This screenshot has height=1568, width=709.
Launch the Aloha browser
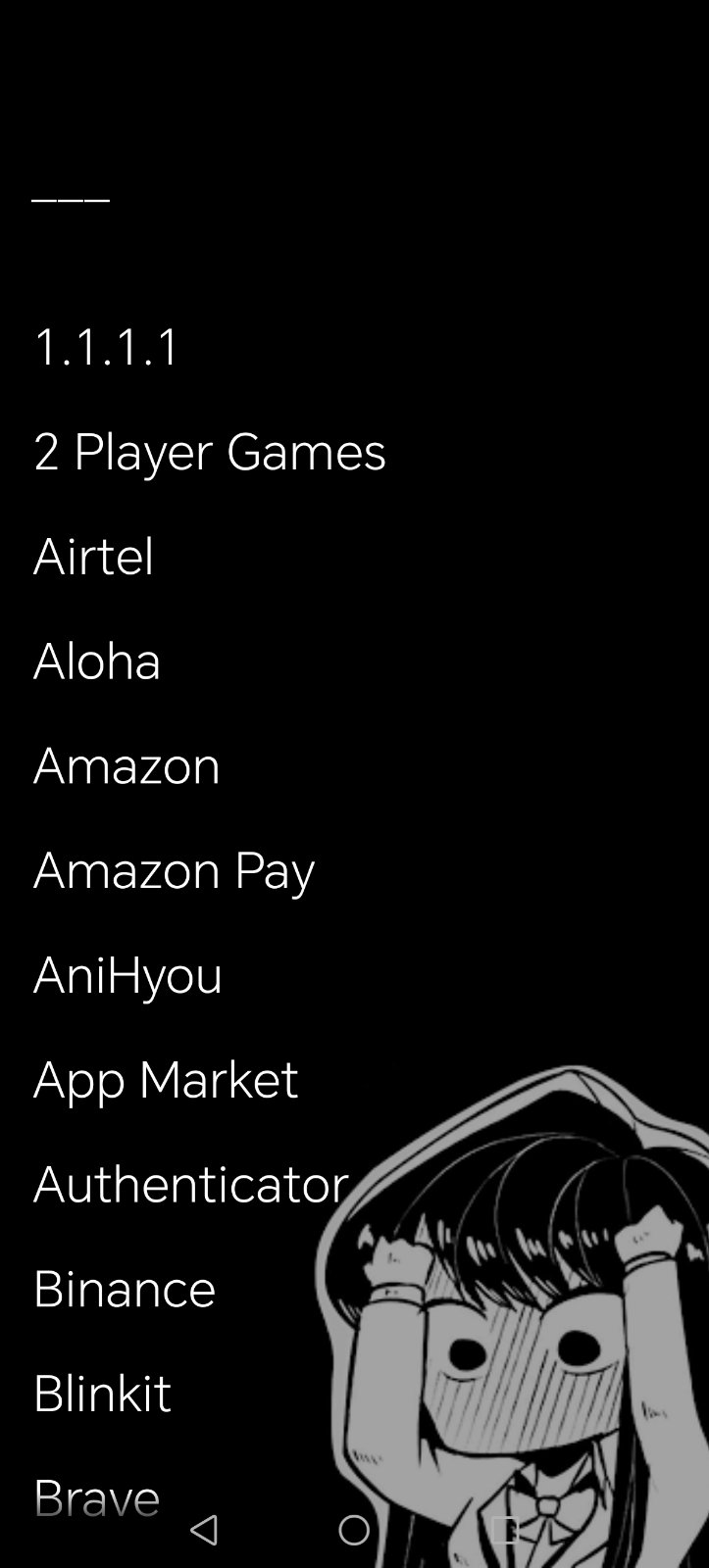[97, 661]
